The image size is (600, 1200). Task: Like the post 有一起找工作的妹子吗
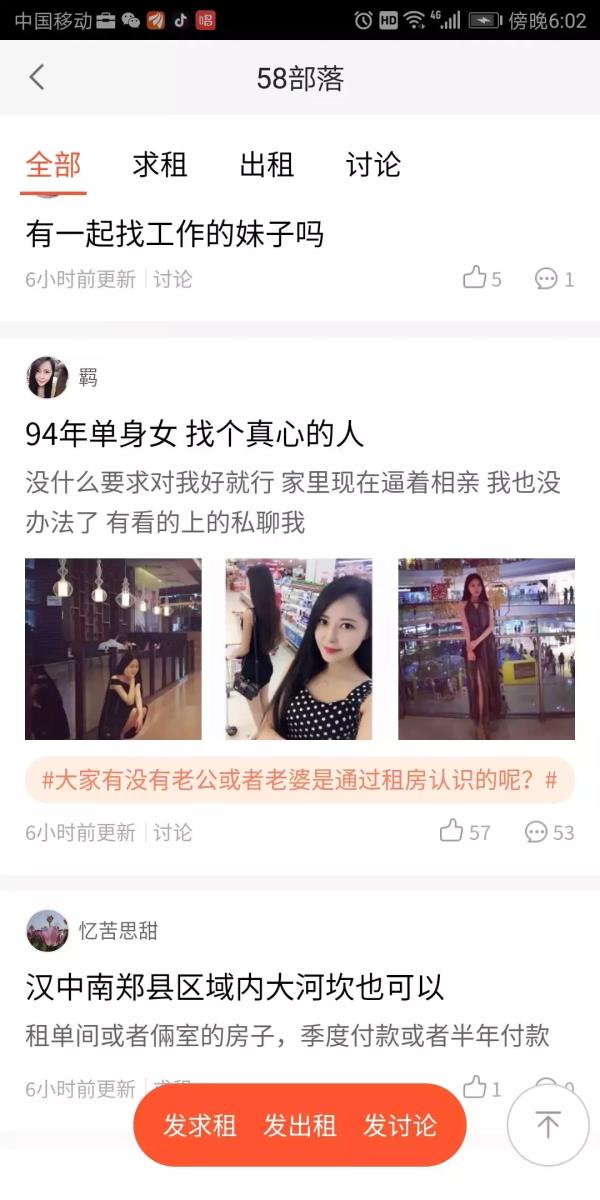click(481, 279)
